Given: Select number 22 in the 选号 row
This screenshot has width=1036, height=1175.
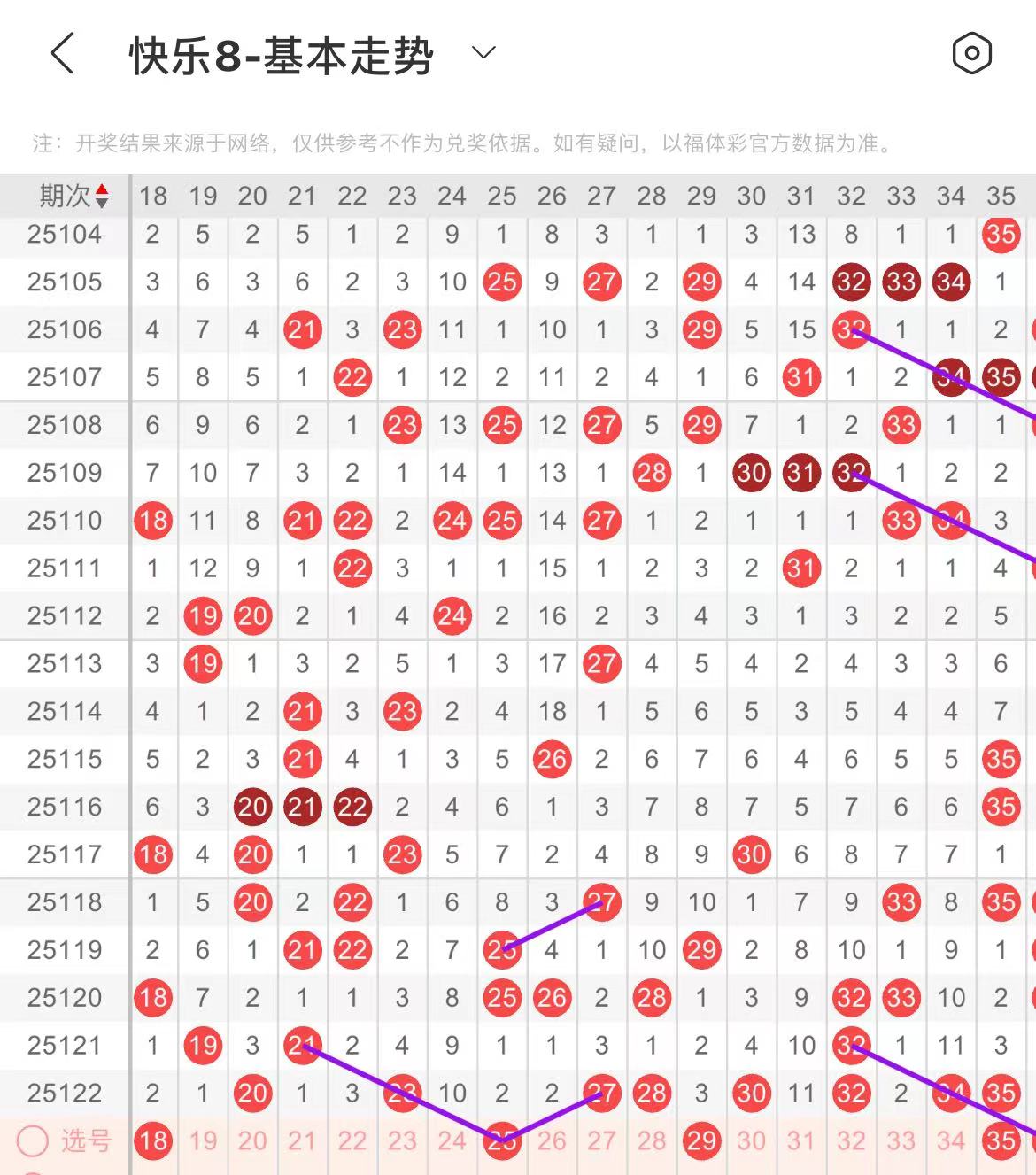Looking at the screenshot, I should 352,1140.
